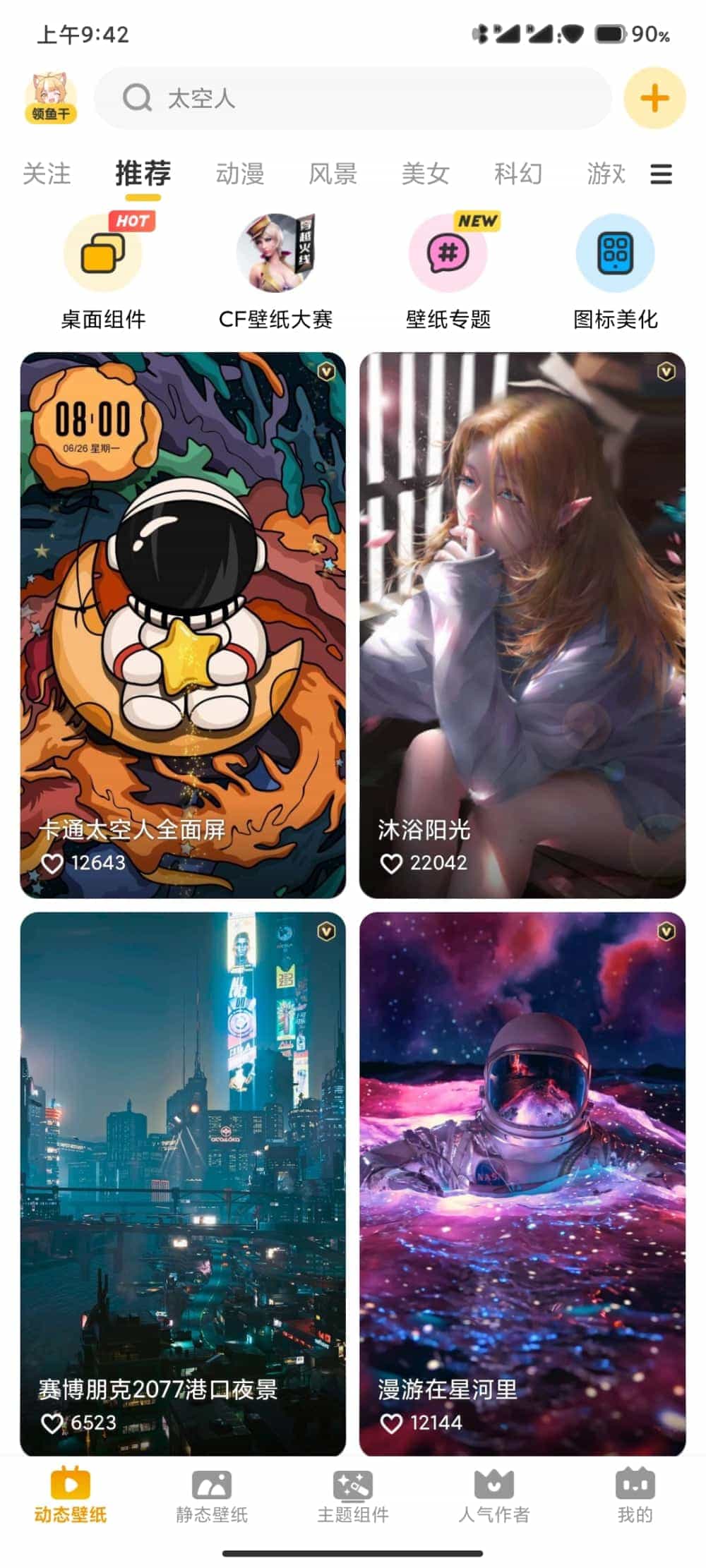Expand the category list menu icon
This screenshot has height=1568, width=706.
pos(661,174)
